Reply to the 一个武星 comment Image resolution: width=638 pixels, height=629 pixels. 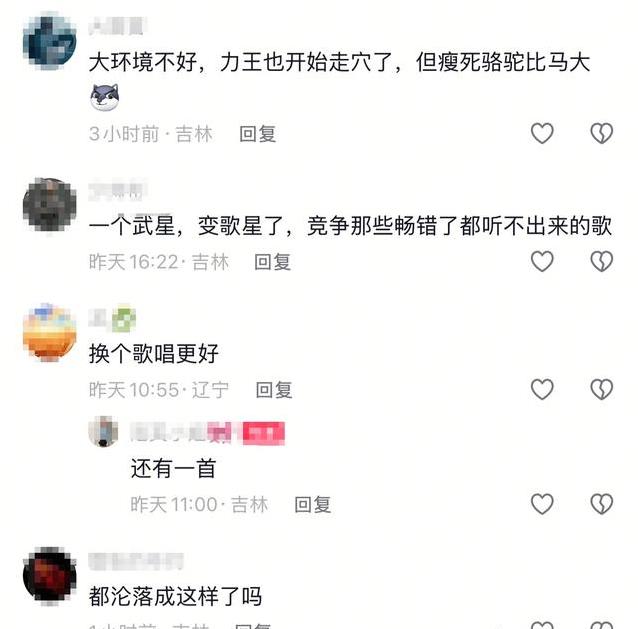point(272,262)
